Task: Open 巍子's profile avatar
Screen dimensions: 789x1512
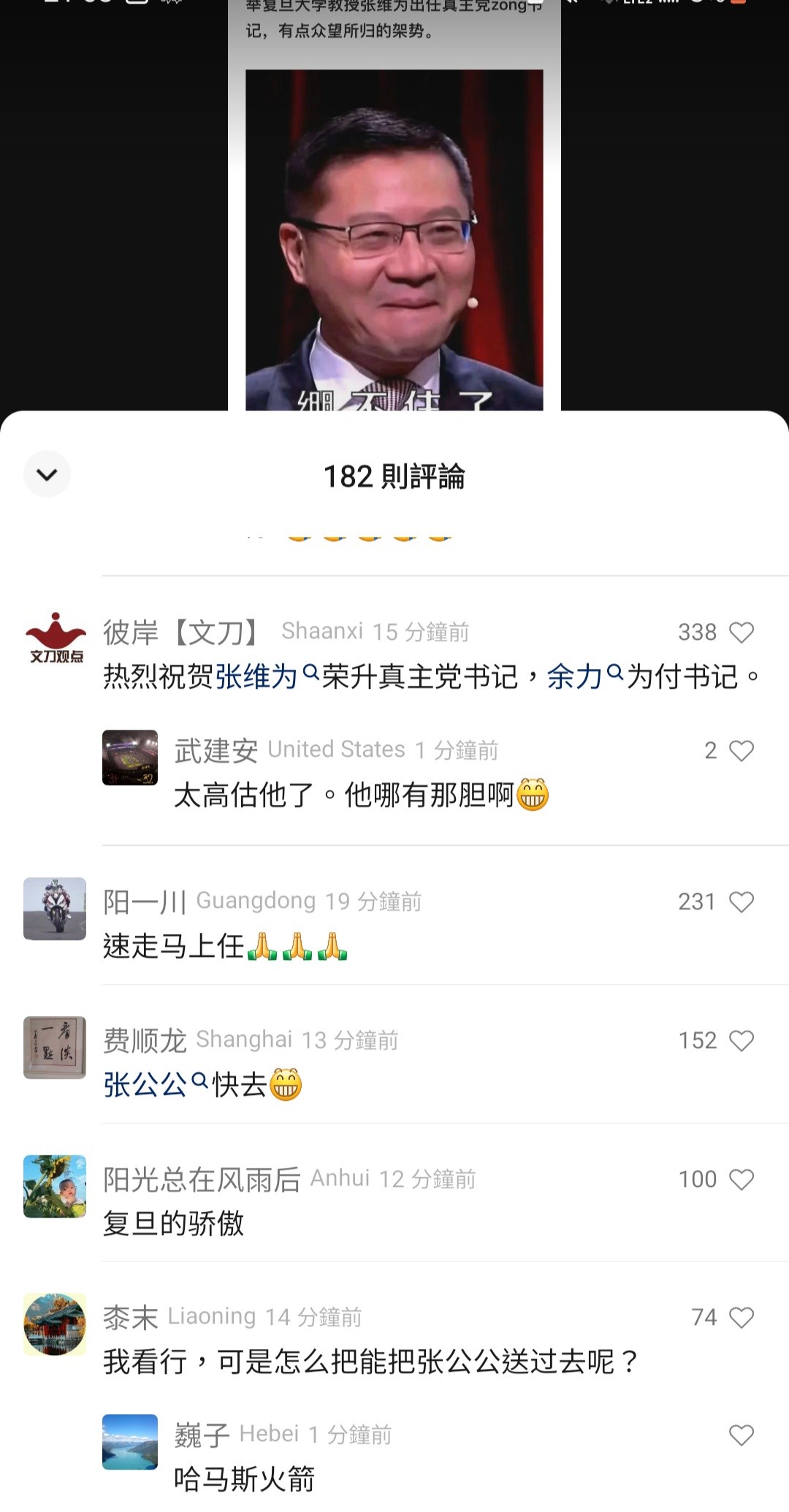Action: point(130,1442)
